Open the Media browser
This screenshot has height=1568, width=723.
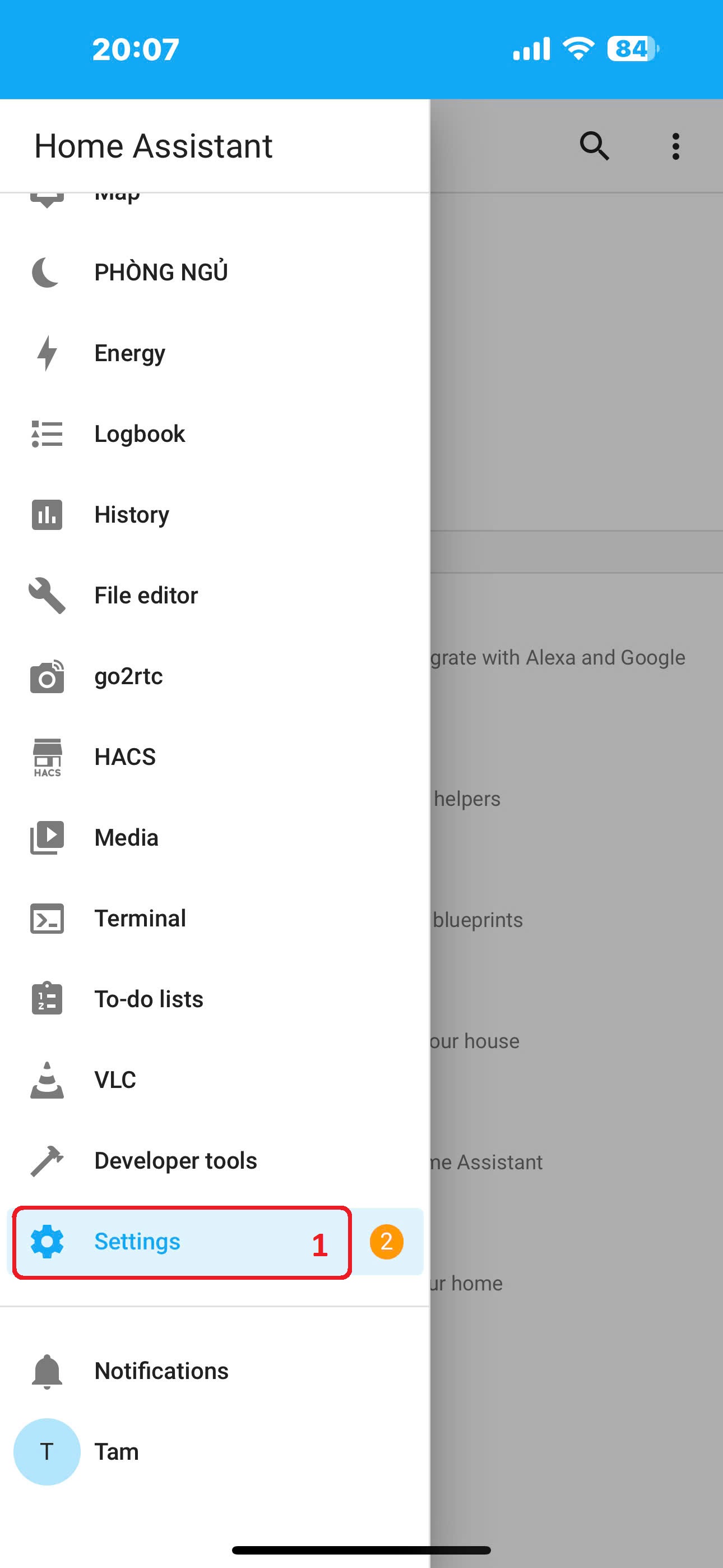215,838
